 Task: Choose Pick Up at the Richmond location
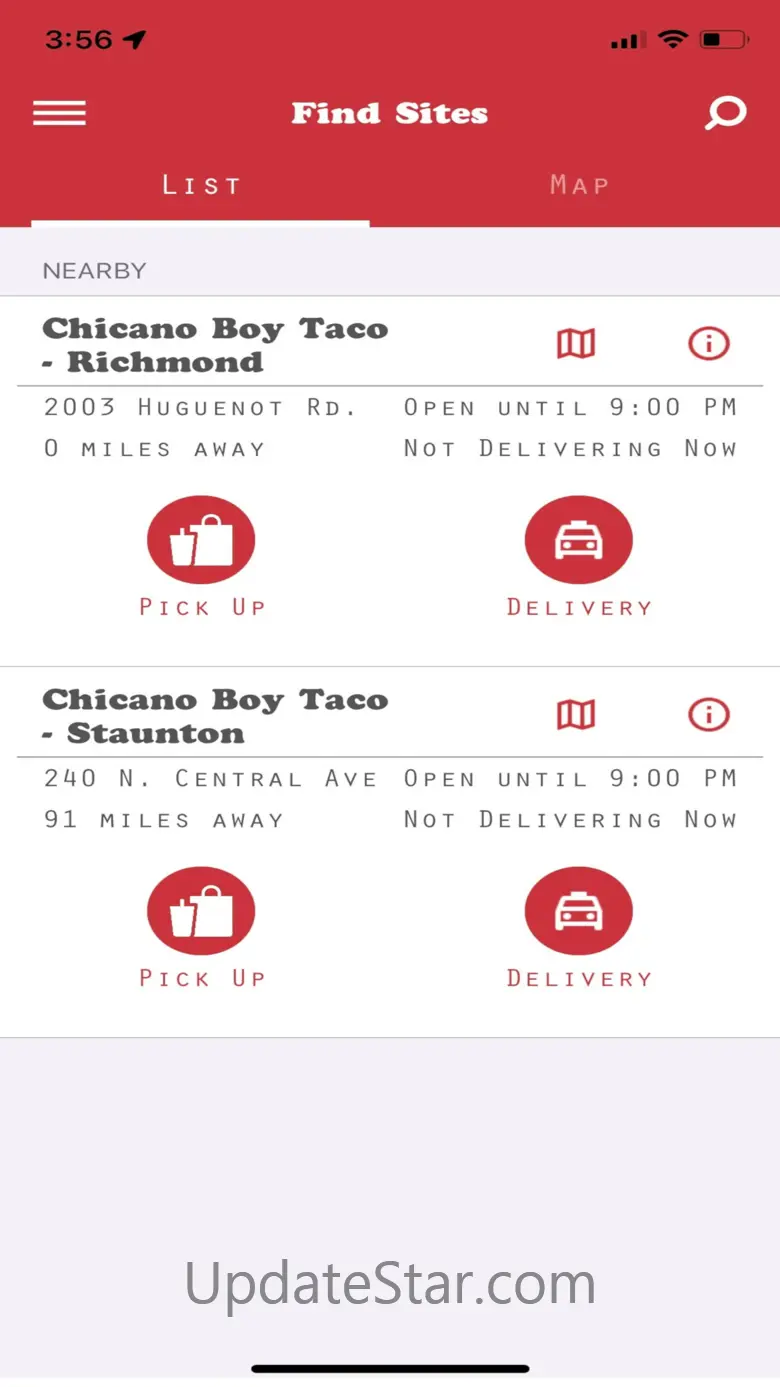click(x=201, y=541)
